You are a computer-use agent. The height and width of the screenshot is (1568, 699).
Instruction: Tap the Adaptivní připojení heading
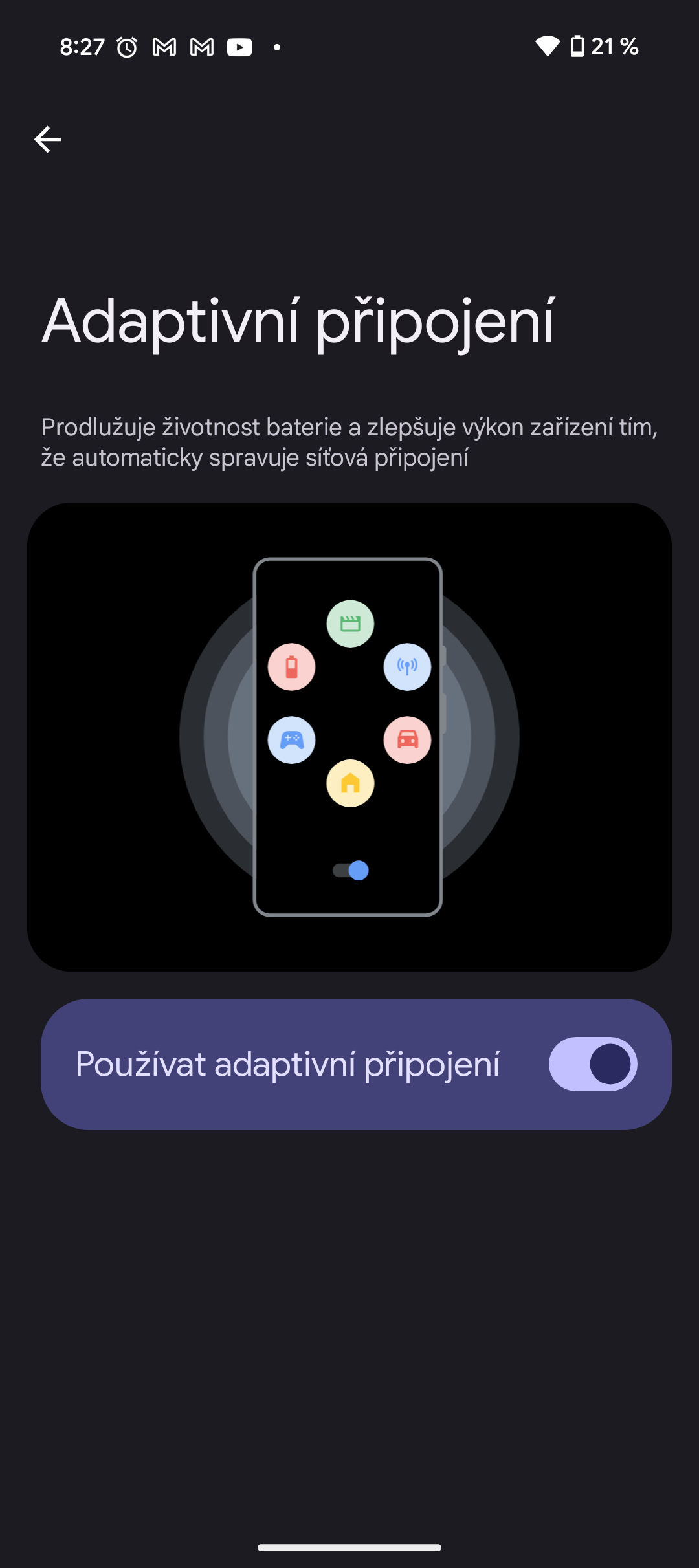[x=300, y=321]
